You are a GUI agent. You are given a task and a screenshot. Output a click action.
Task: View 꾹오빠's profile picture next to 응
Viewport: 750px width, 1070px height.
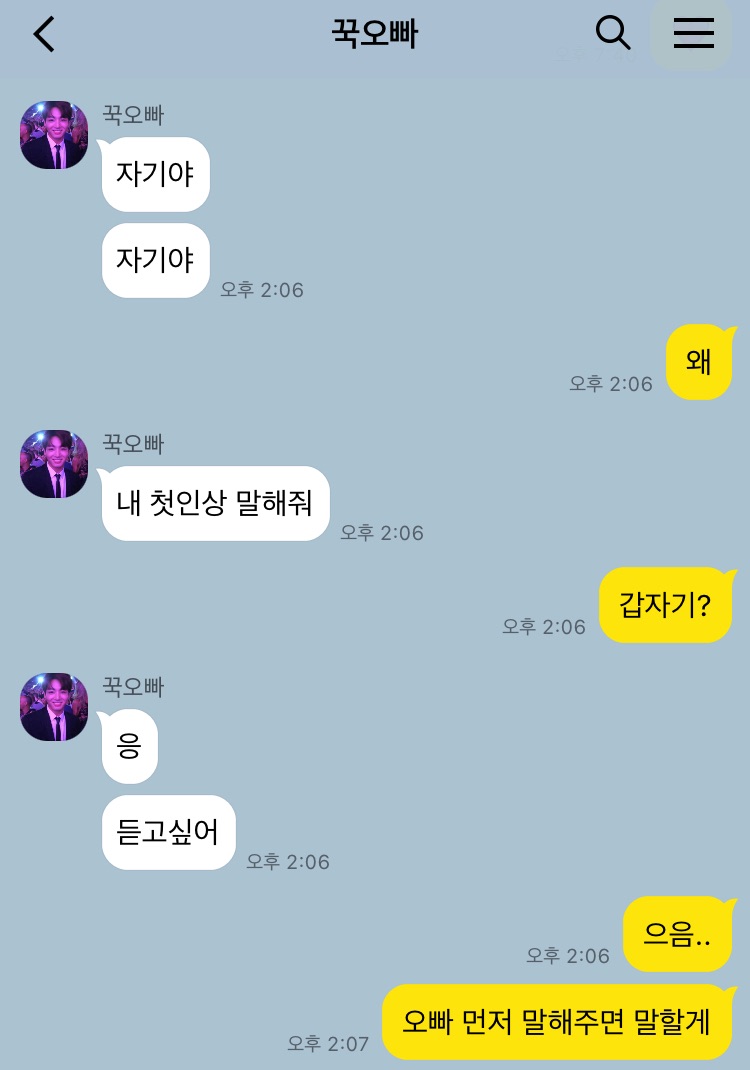tap(54, 707)
